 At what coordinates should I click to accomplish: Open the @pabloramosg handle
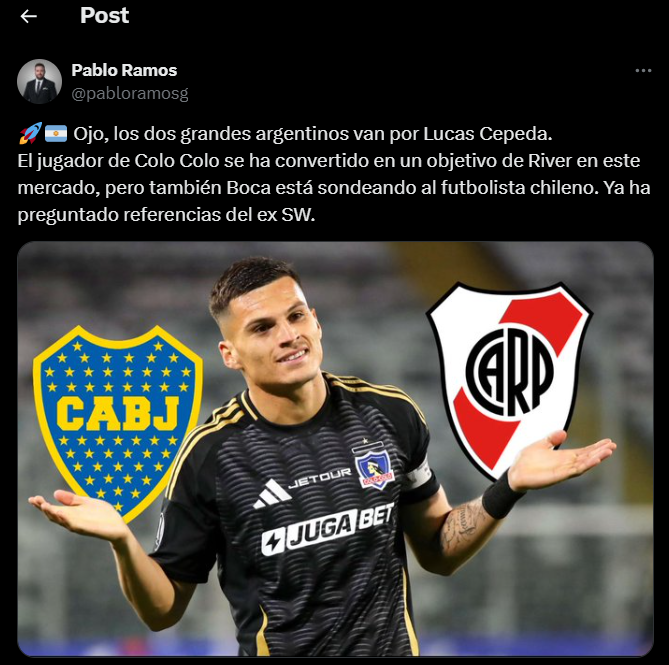(x=129, y=93)
